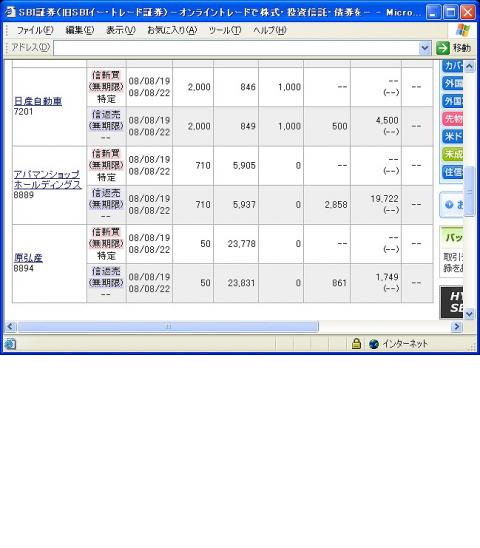
Task: Expand the address bar dropdown arrow
Action: (x=425, y=48)
